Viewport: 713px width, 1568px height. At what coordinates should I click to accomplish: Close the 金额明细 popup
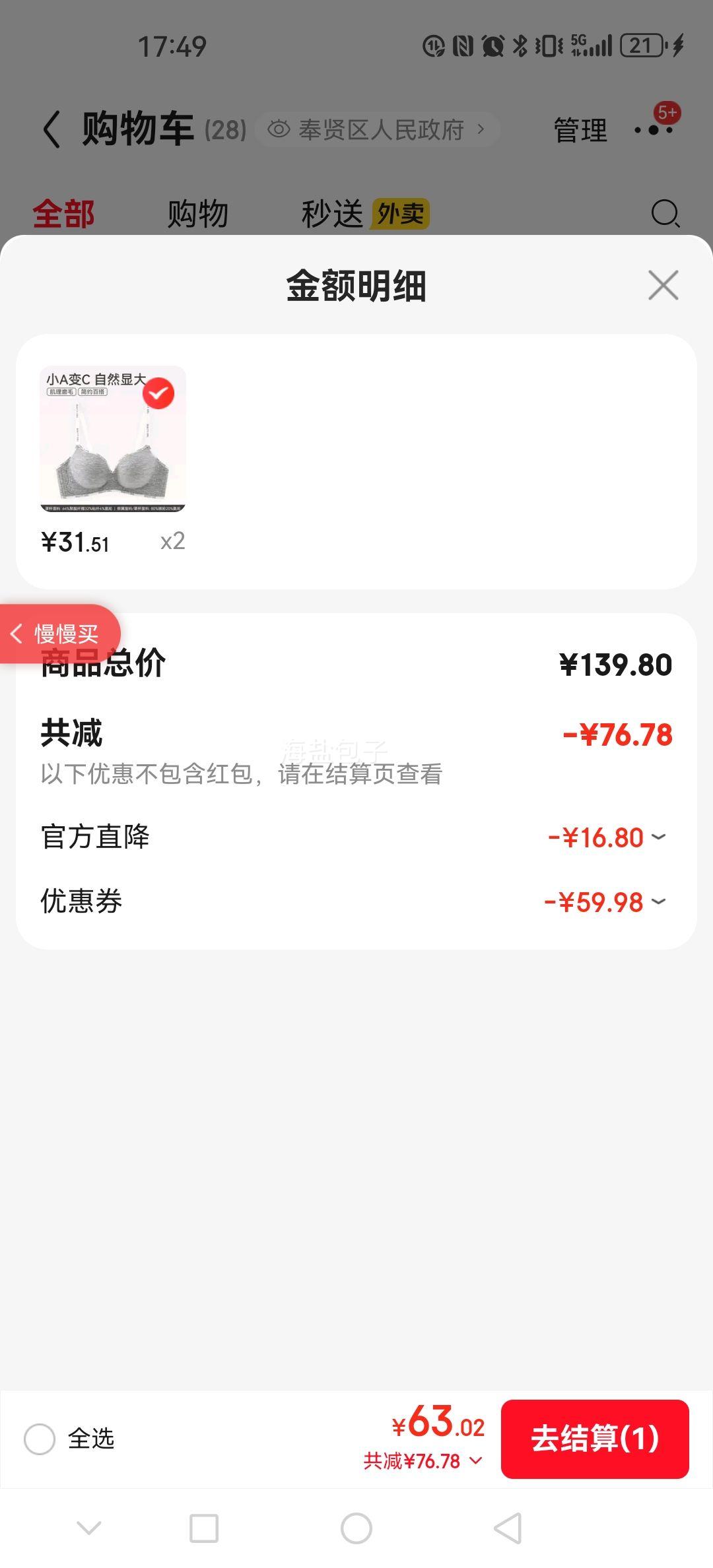(x=662, y=286)
